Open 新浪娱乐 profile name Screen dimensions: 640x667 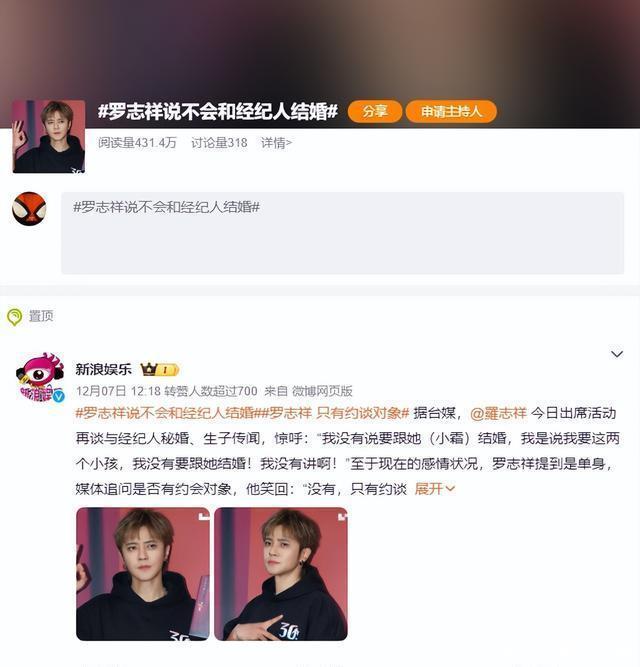point(104,369)
